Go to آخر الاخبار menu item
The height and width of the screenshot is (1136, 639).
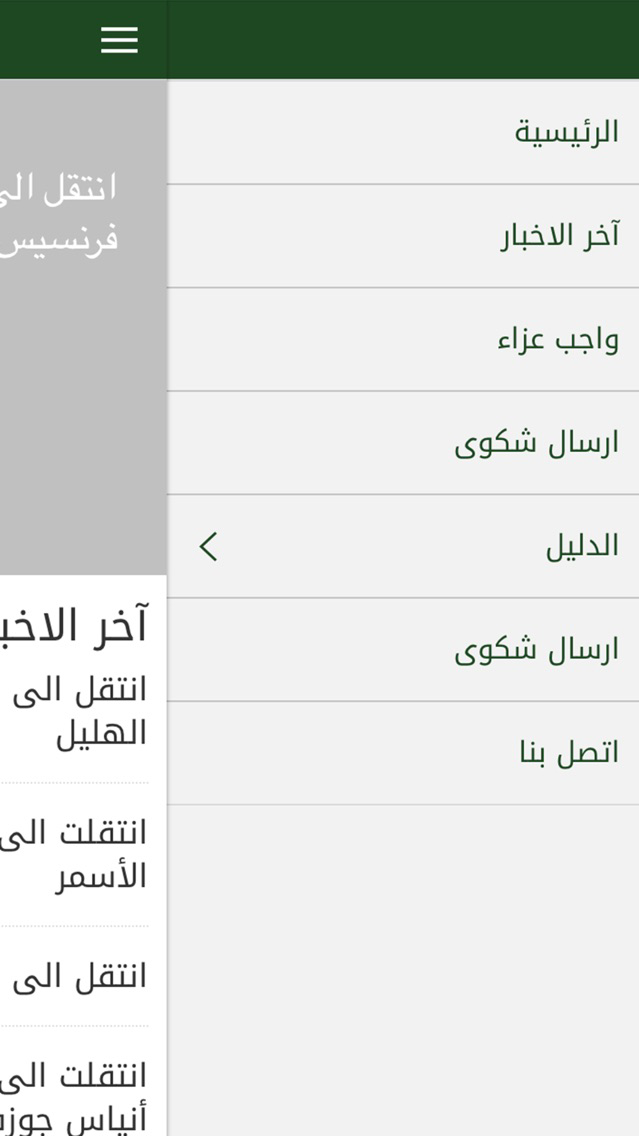pyautogui.click(x=403, y=236)
